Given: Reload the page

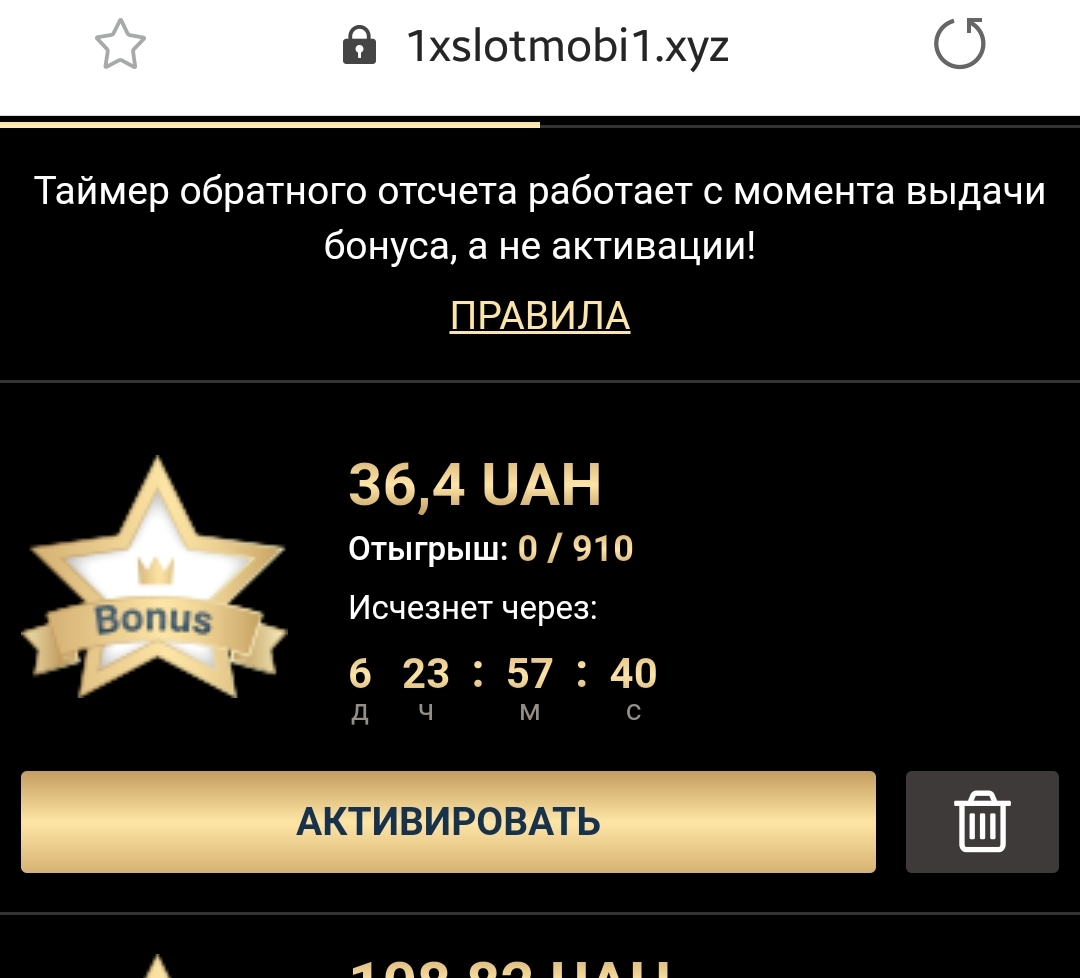Looking at the screenshot, I should click(x=959, y=45).
